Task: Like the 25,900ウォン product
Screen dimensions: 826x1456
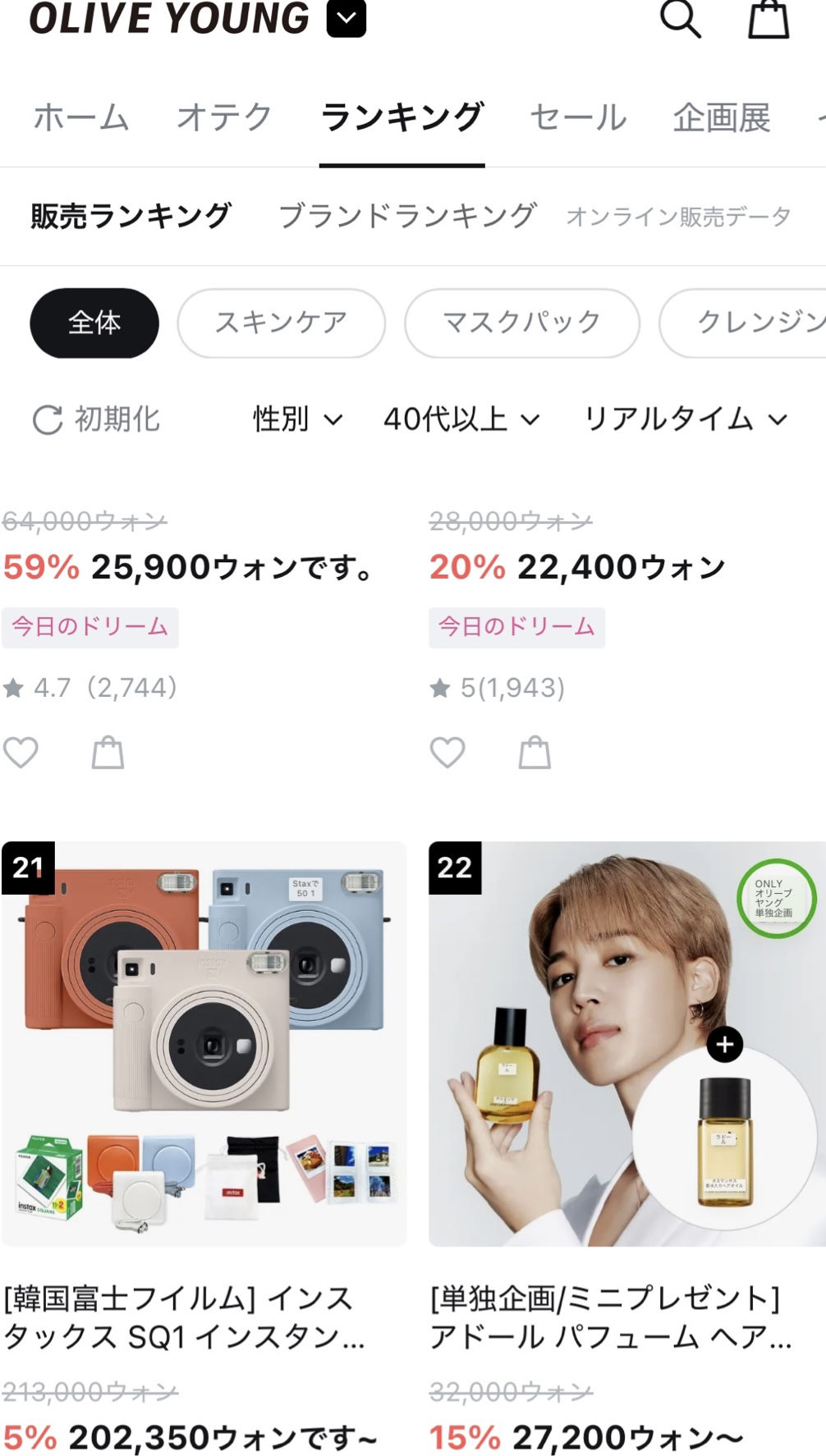Action: (21, 752)
